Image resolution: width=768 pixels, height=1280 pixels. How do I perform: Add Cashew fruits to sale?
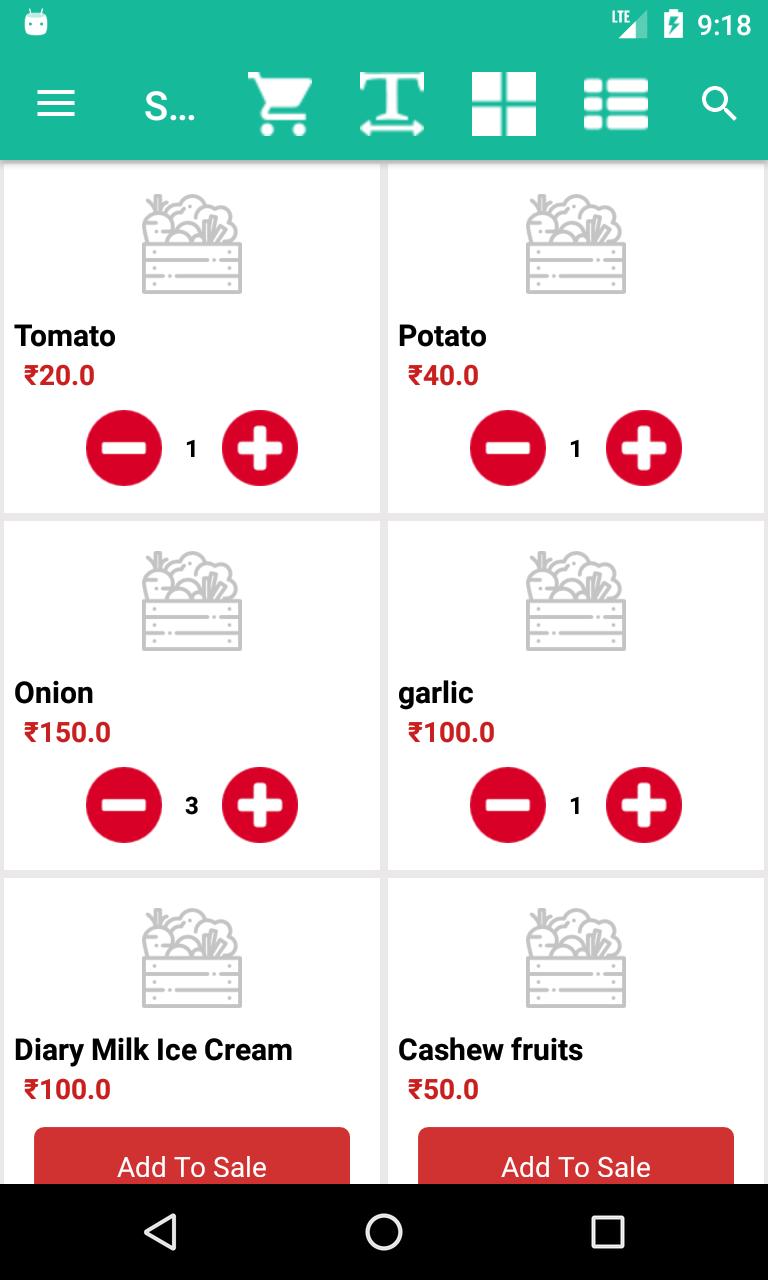pos(576,1160)
